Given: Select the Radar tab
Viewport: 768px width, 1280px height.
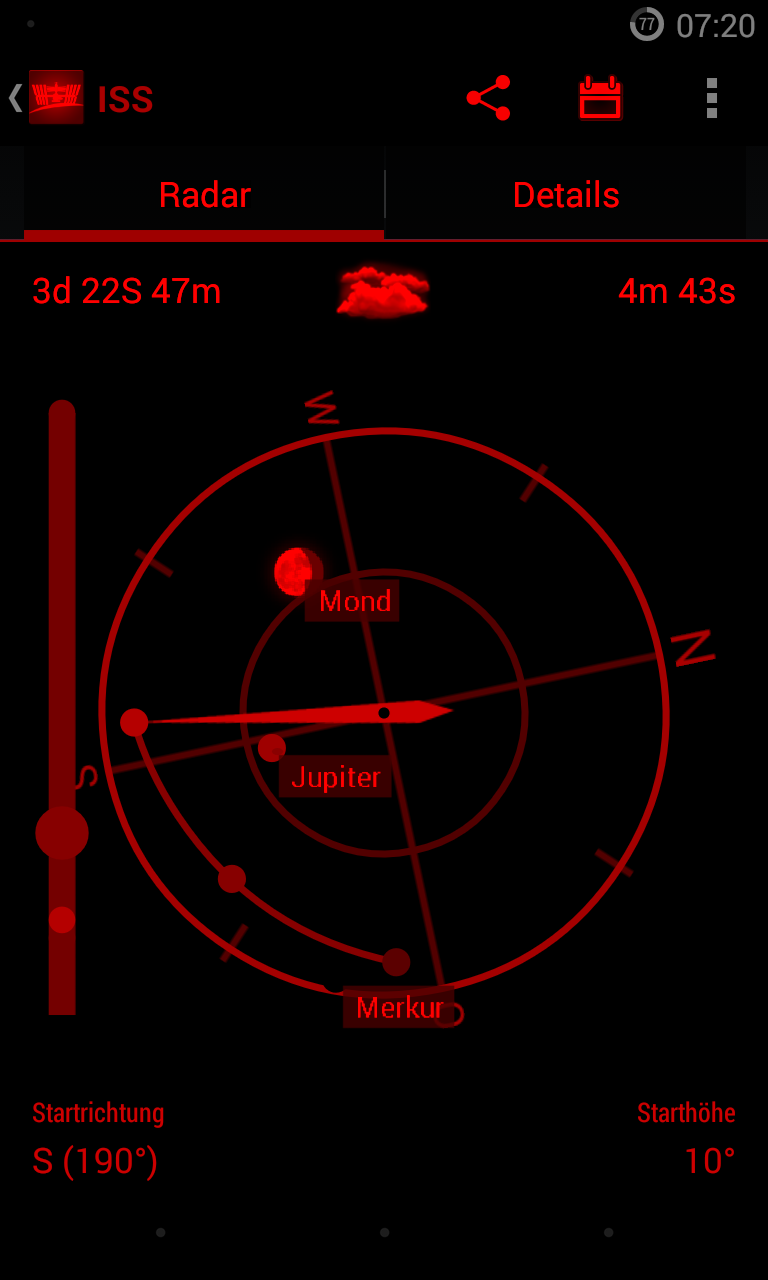Looking at the screenshot, I should [204, 195].
